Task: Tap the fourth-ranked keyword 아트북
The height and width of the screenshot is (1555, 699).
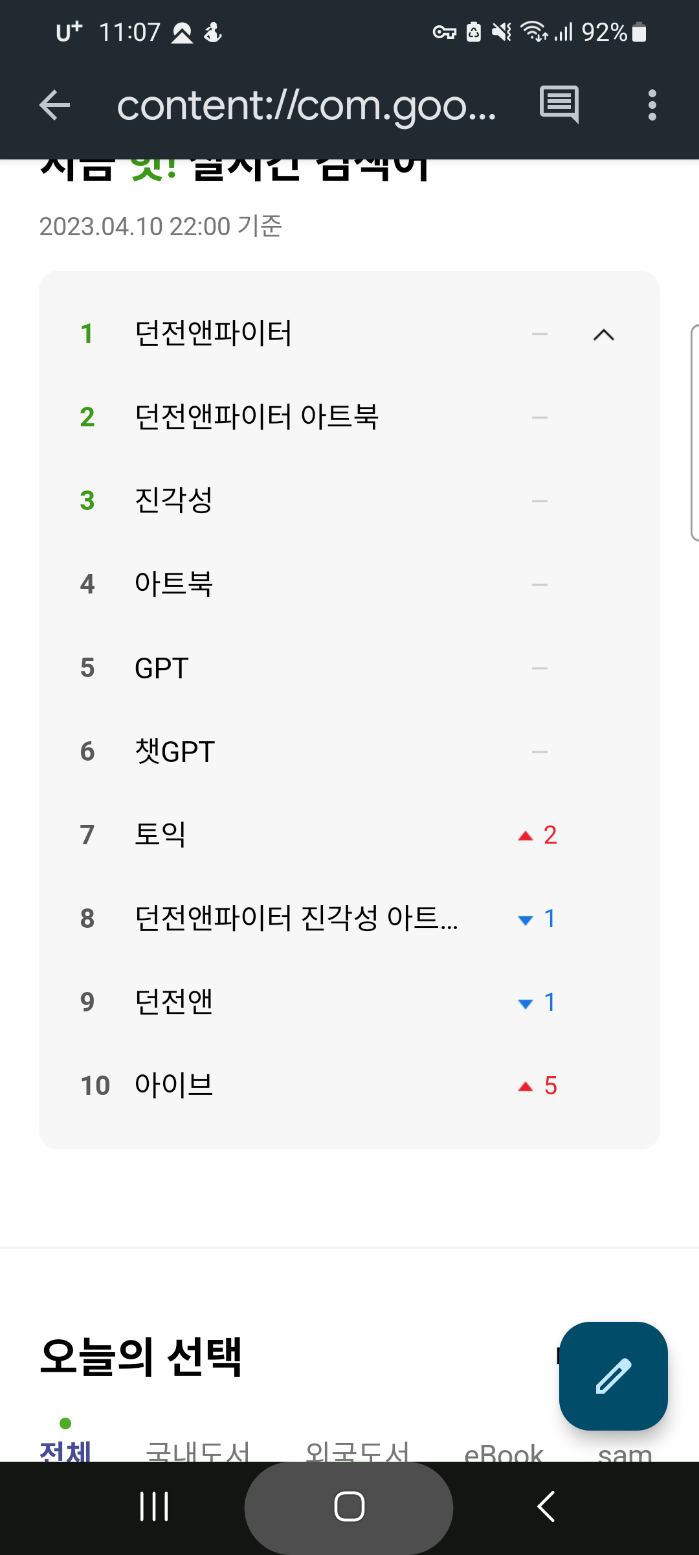Action: (x=173, y=583)
